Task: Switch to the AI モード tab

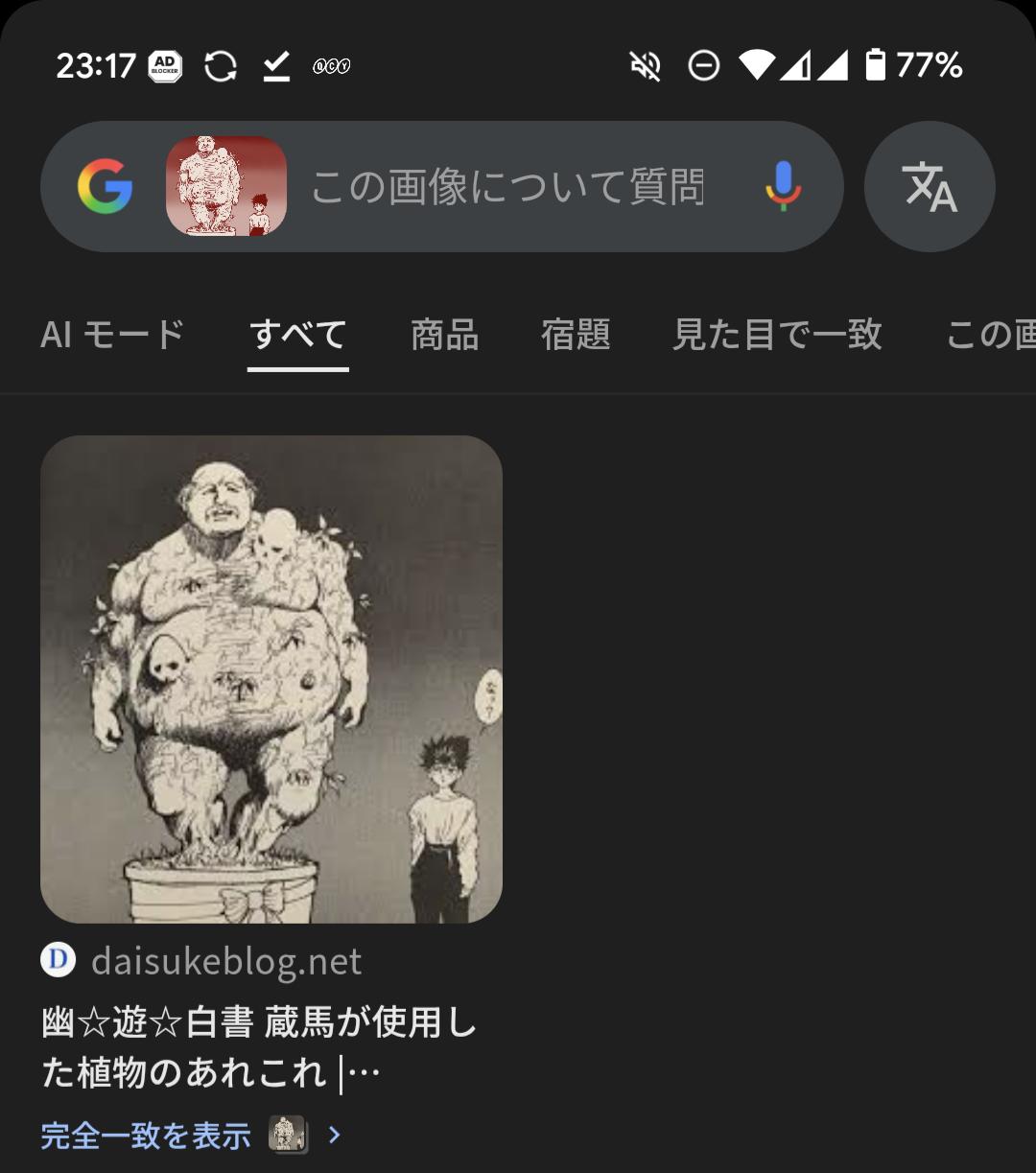Action: coord(112,335)
